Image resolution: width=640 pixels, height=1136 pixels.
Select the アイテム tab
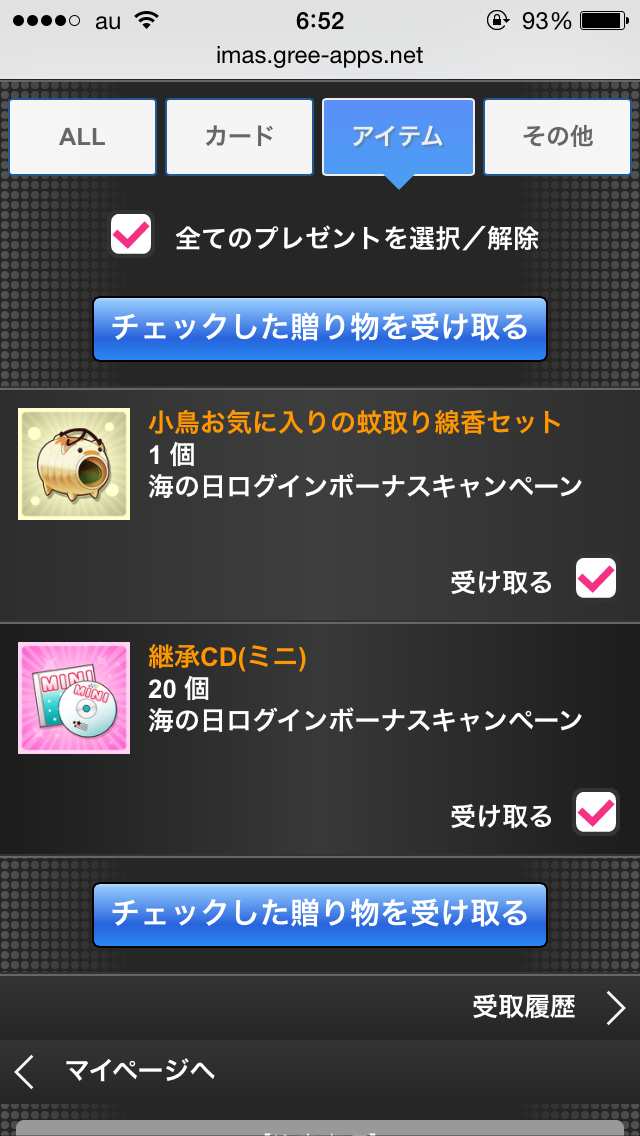click(x=398, y=137)
